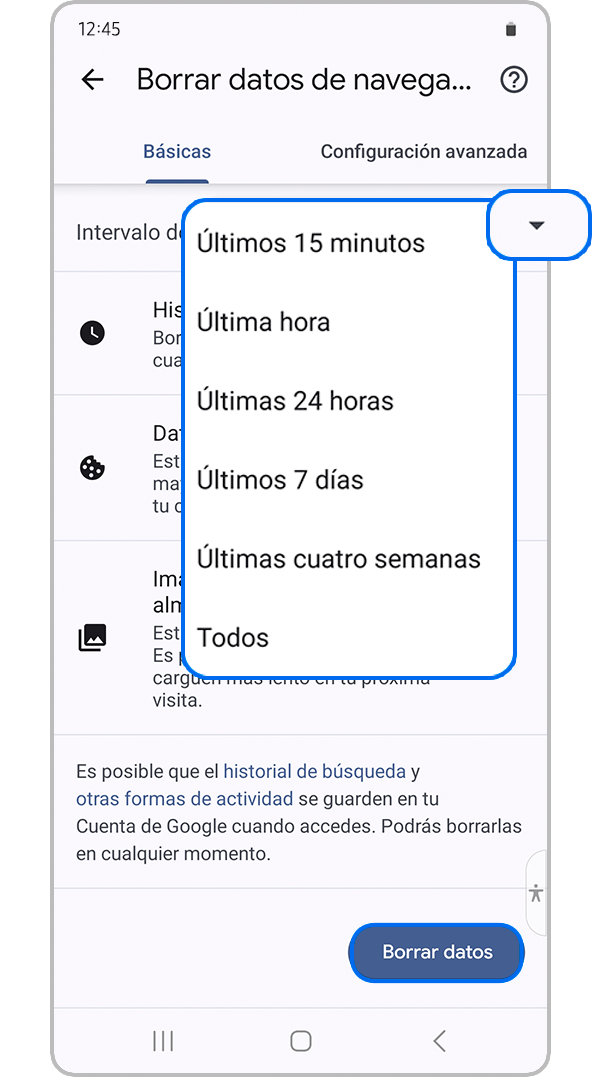Screen dimensions: 600x1077
Task: Go back with the top arrow
Action: coord(92,80)
